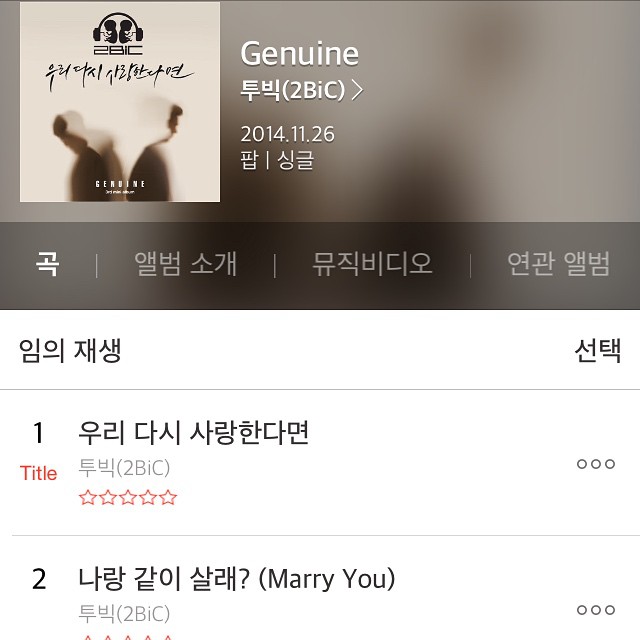Viewport: 640px width, 640px height.
Task: Switch to the 앨범 소개 tab
Action: pyautogui.click(x=185, y=264)
